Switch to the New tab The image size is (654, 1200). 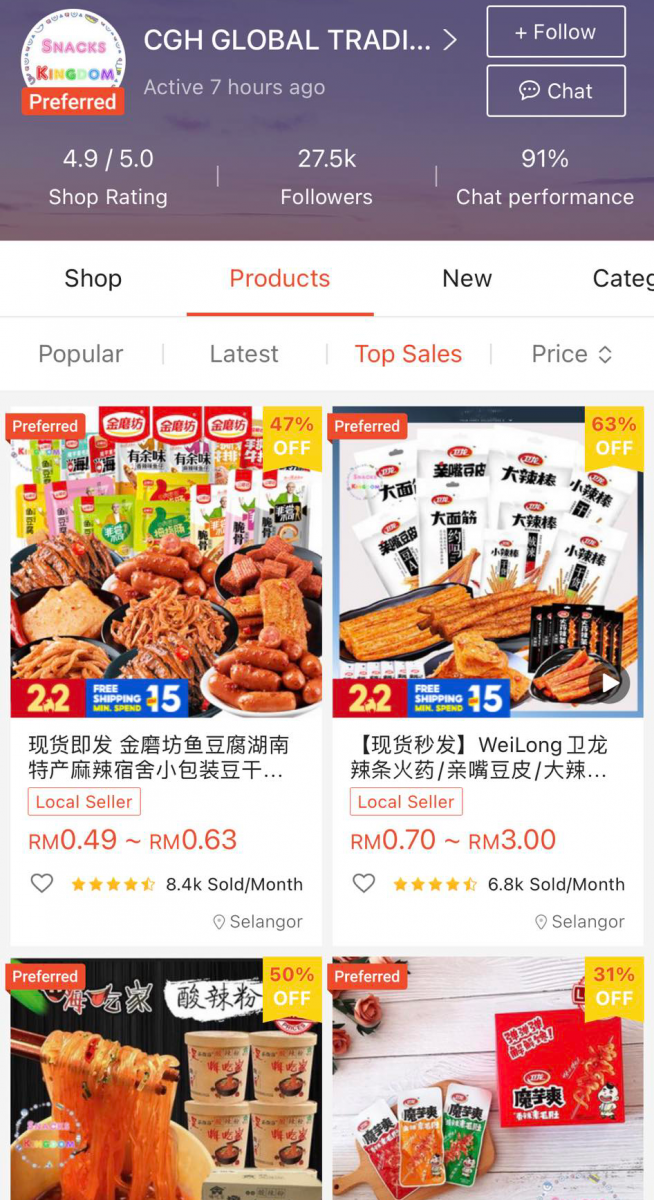pos(467,278)
